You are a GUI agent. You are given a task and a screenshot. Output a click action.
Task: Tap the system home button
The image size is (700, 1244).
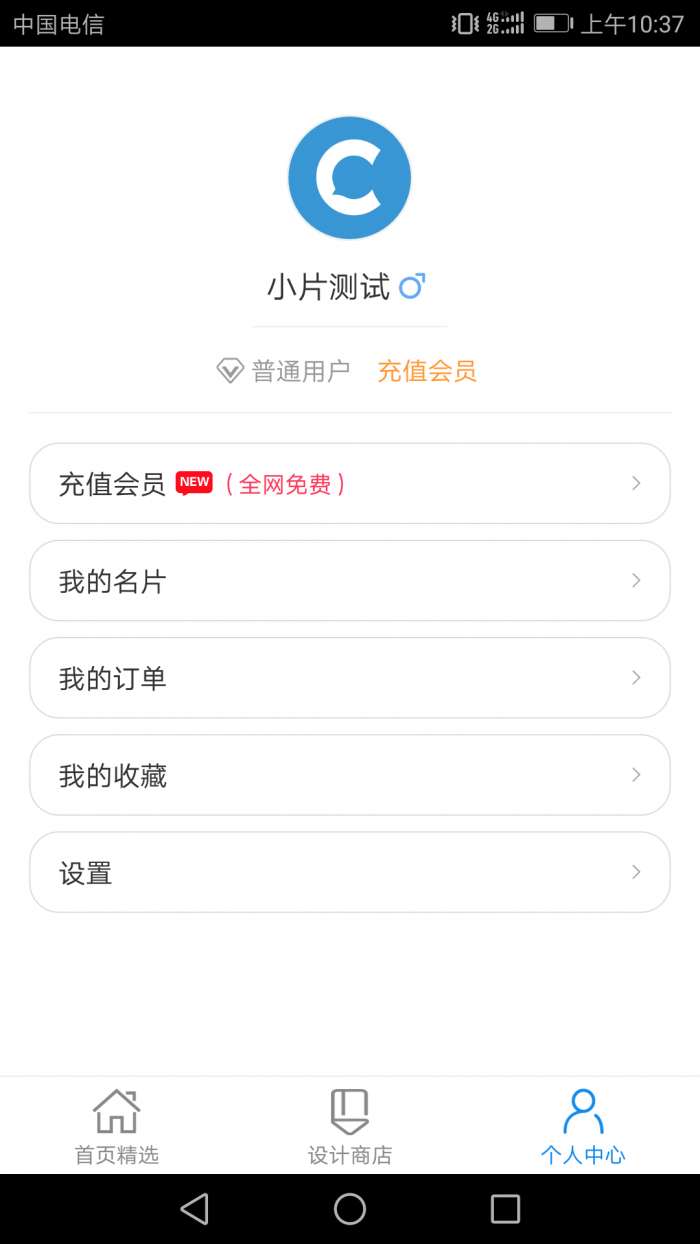350,1209
